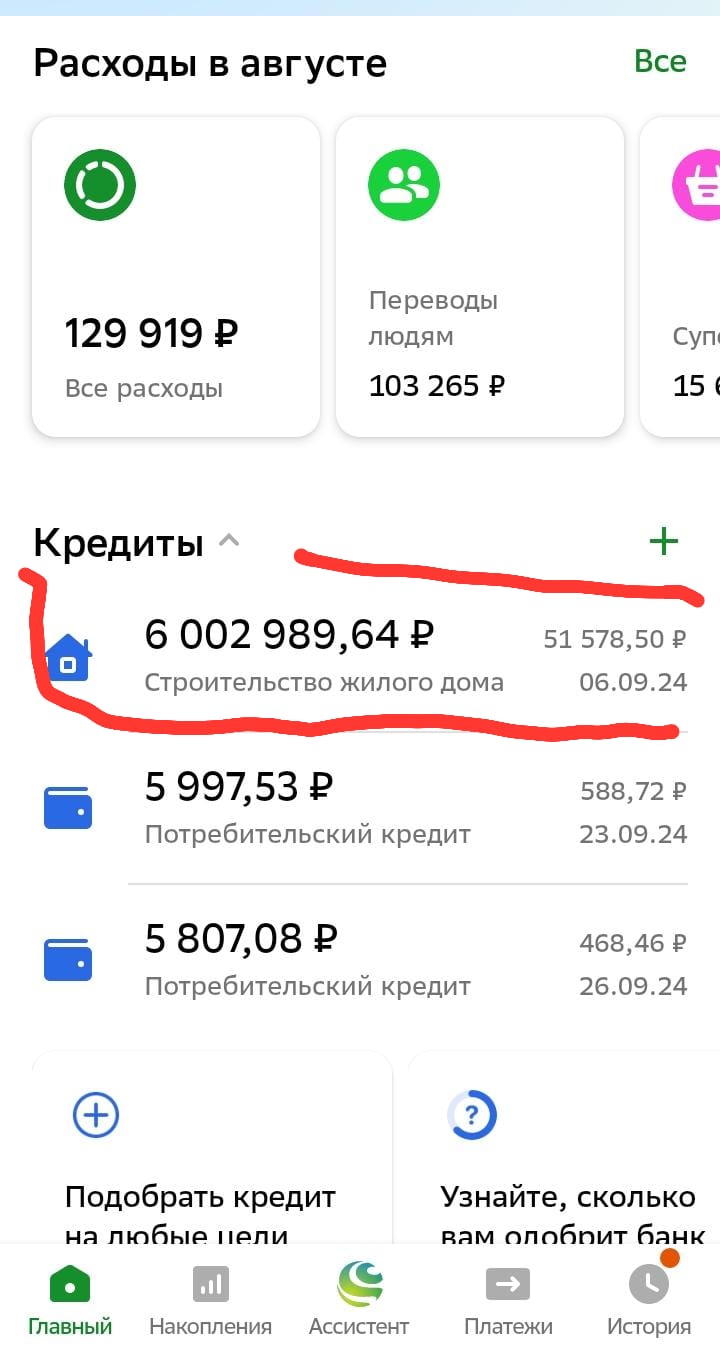
Task: Open Узнайте, сколько вам одобрит банк
Action: point(566,1150)
